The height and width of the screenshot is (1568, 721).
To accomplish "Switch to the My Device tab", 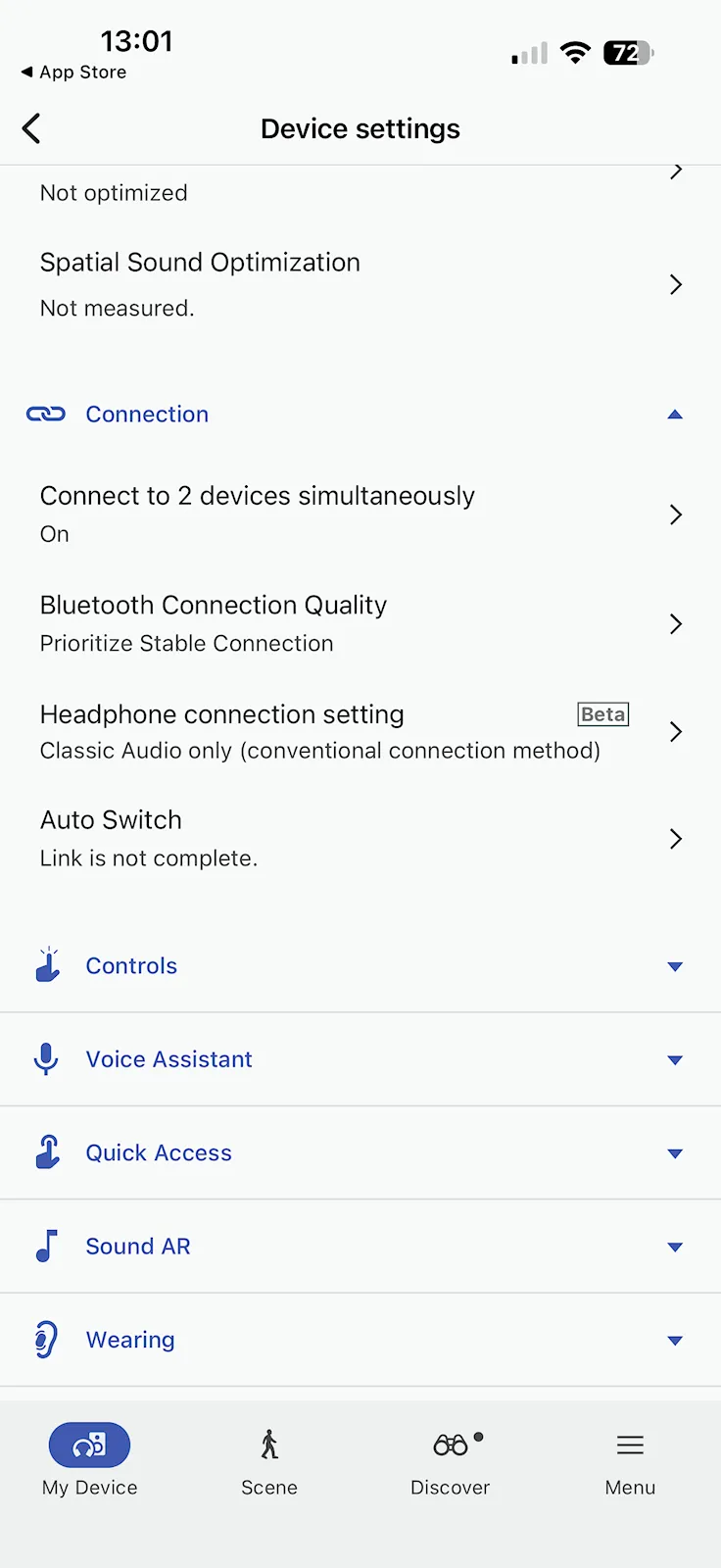I will [x=89, y=1460].
